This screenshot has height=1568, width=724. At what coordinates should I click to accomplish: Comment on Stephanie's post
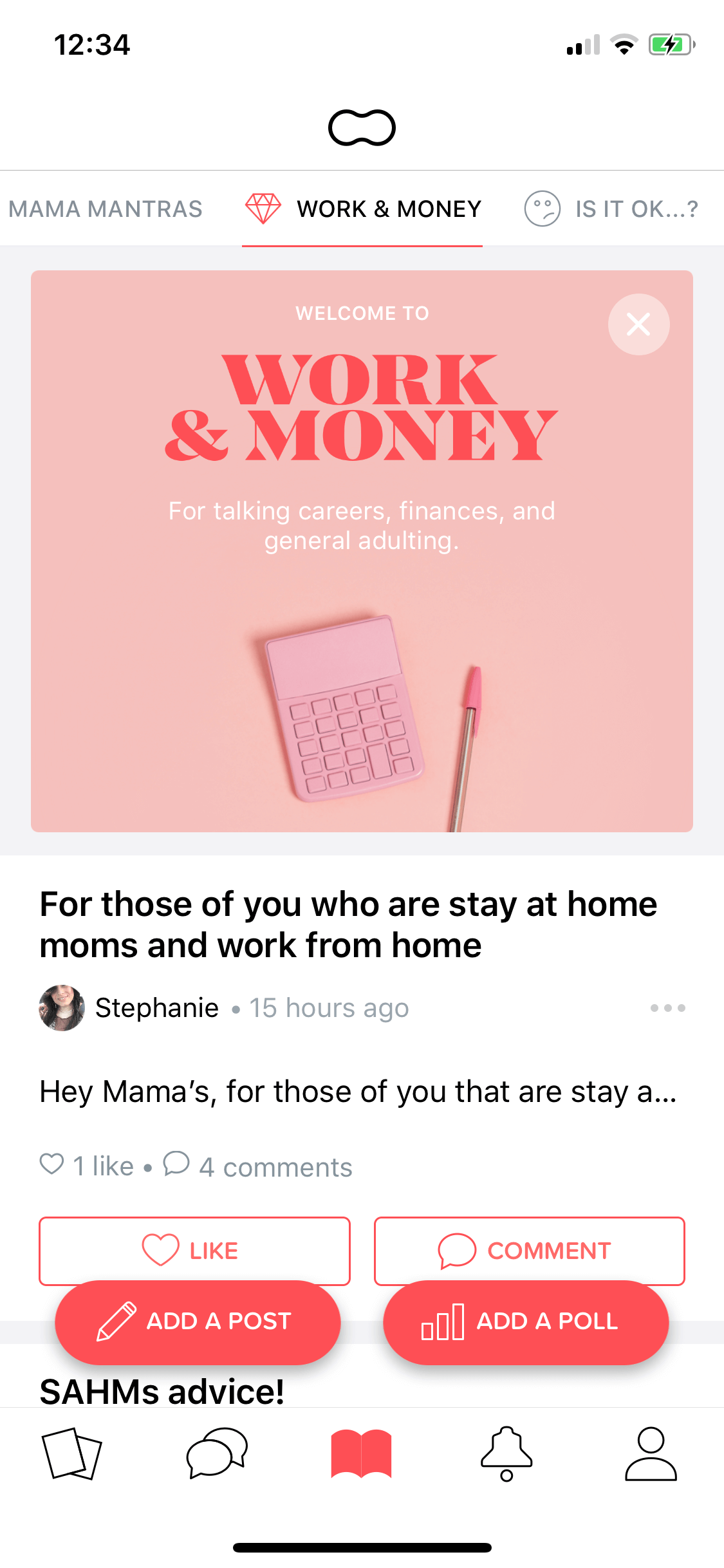(x=529, y=1251)
